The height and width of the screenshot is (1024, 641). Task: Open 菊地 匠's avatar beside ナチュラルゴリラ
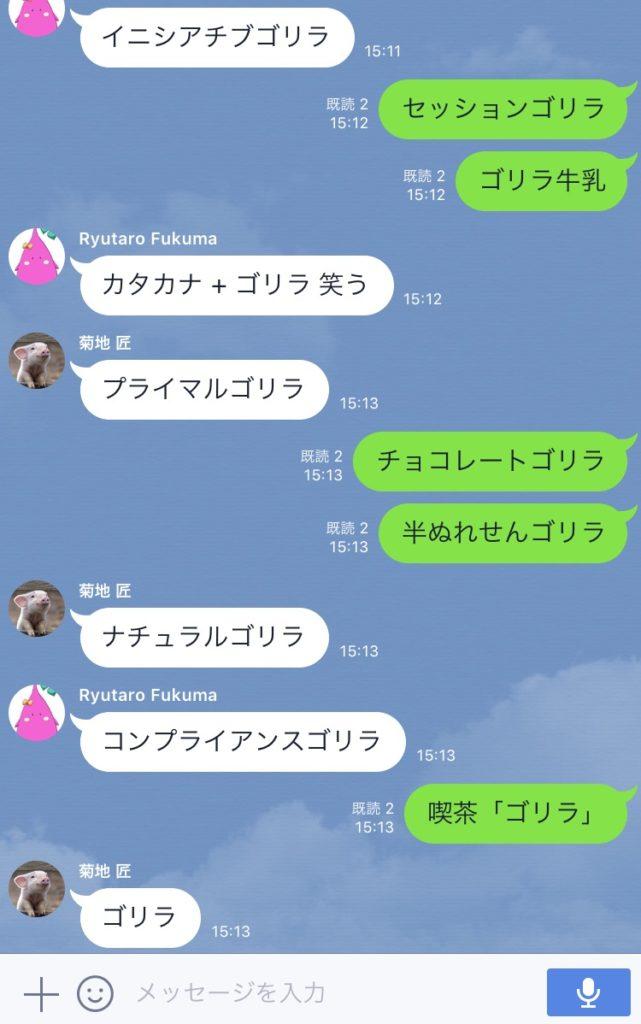[x=37, y=609]
